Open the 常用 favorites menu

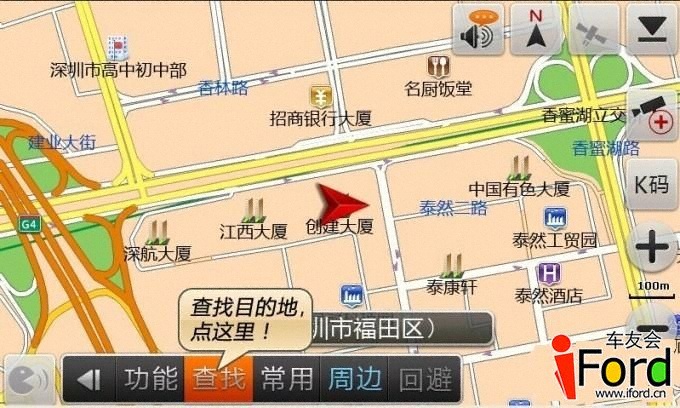coord(287,379)
